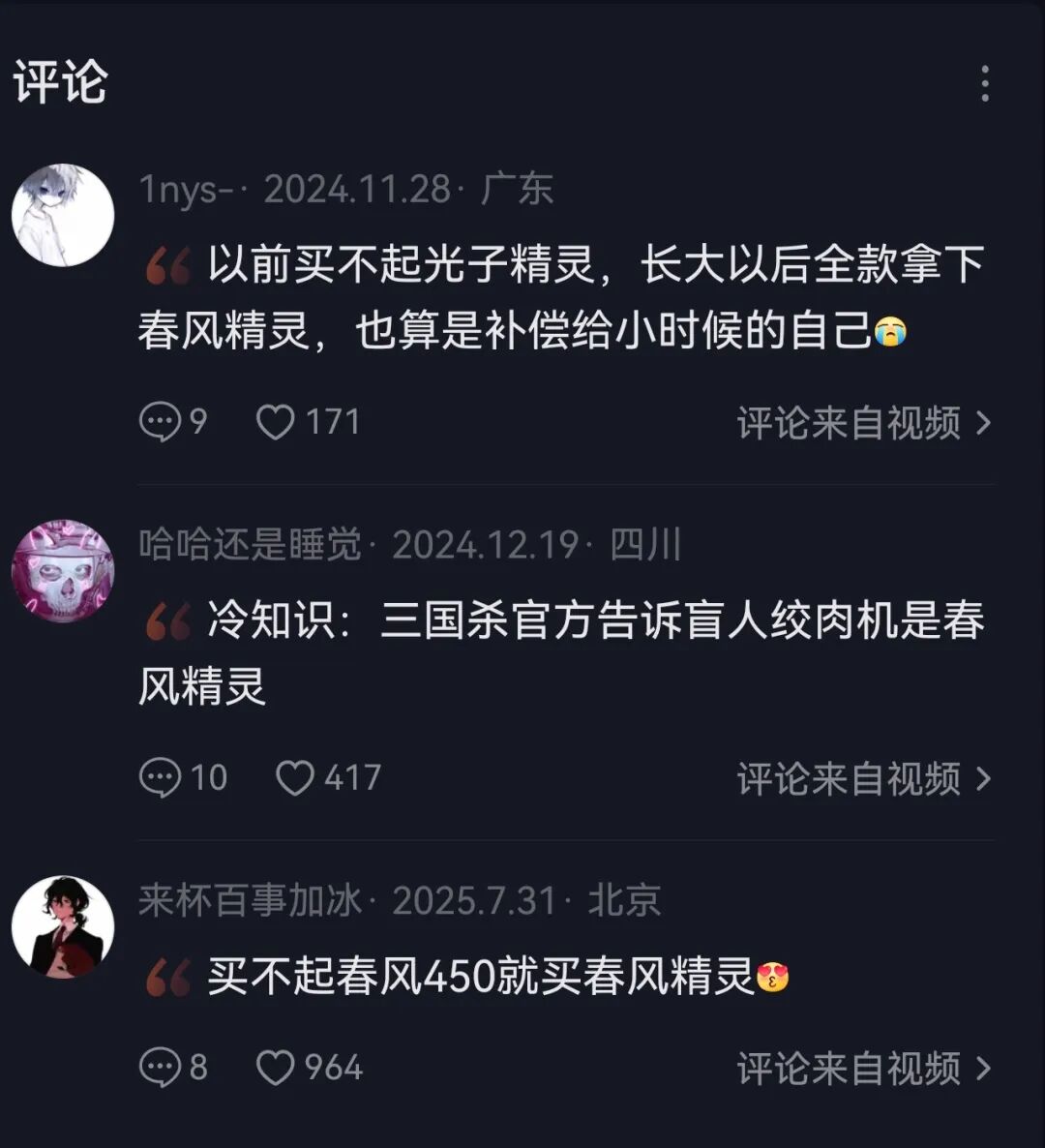Like 来杯百事加冰's comment with the heart
The width and height of the screenshot is (1045, 1148).
click(x=278, y=1068)
